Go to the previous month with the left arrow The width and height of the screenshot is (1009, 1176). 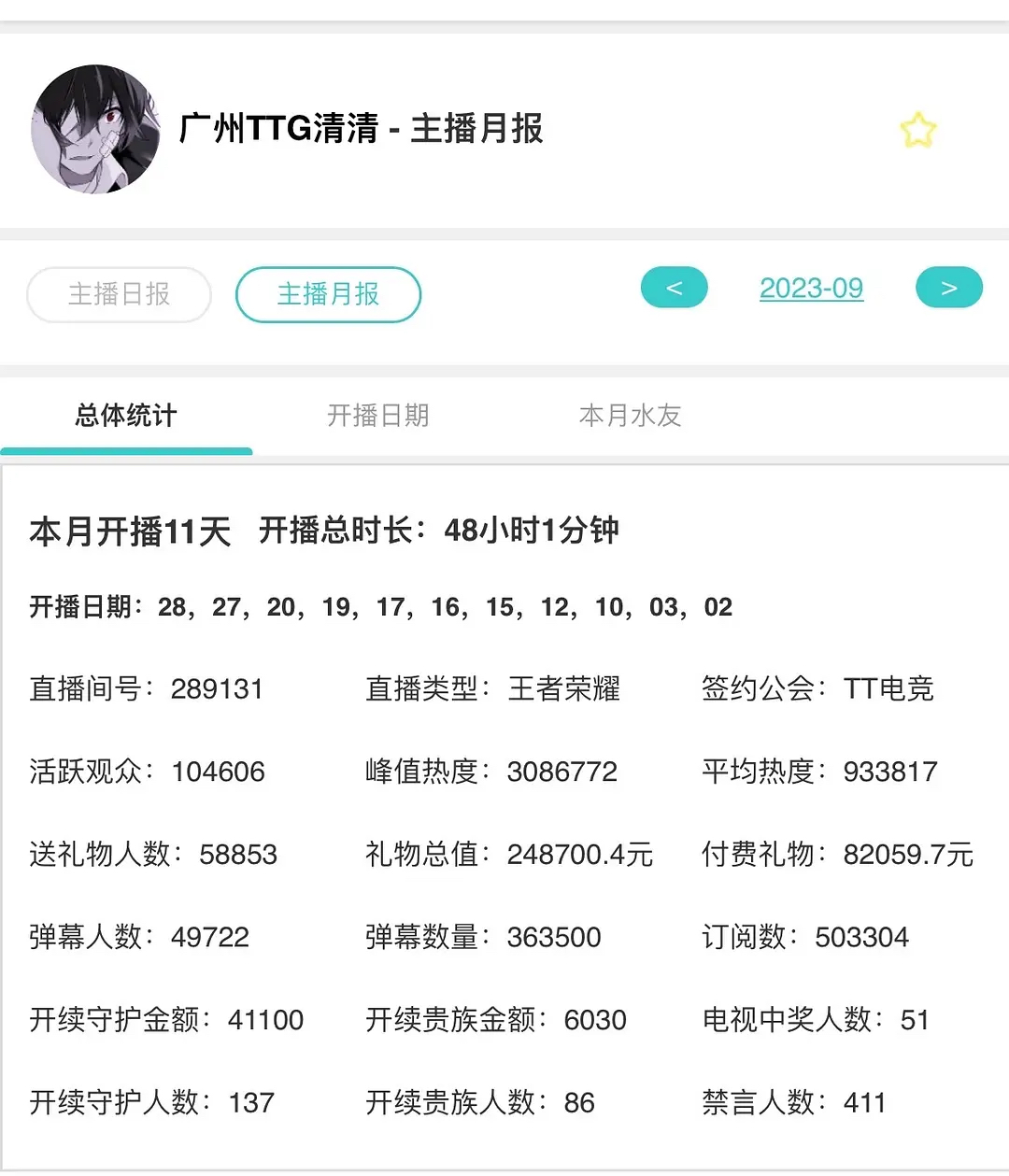674,288
